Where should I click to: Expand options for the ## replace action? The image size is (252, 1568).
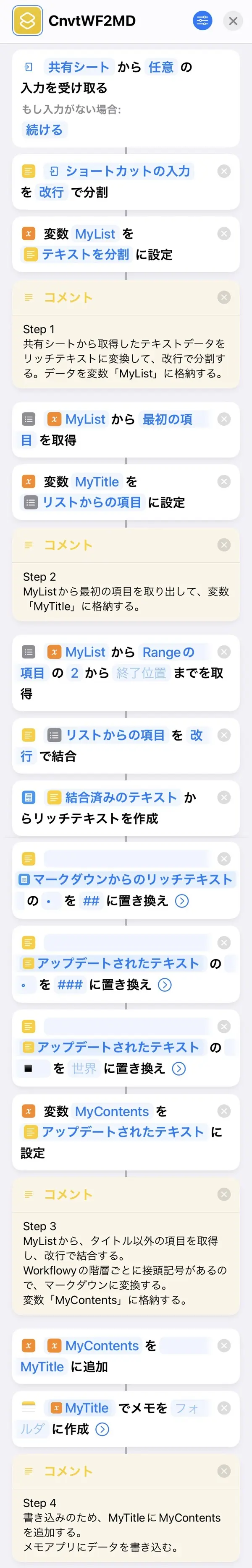[182, 901]
